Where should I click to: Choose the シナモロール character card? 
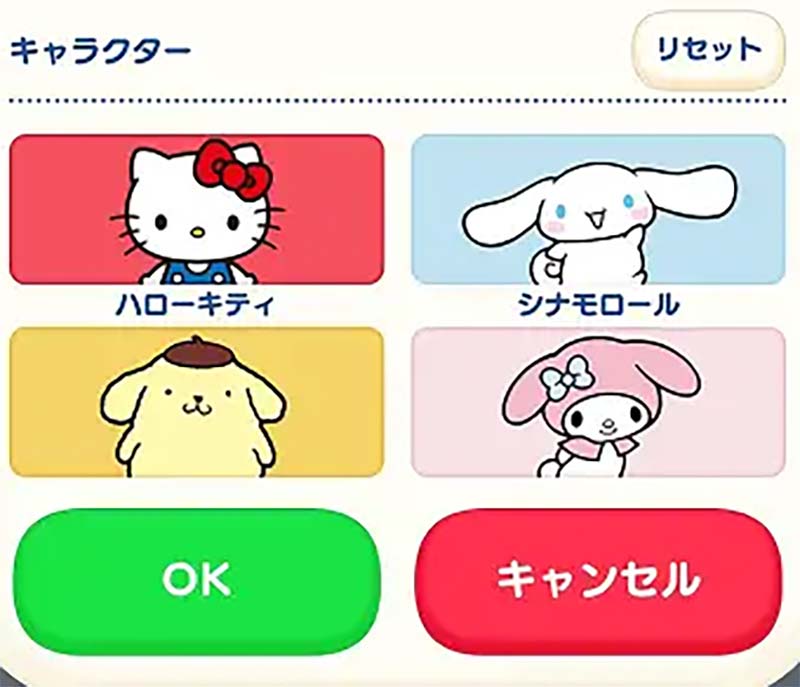point(599,210)
